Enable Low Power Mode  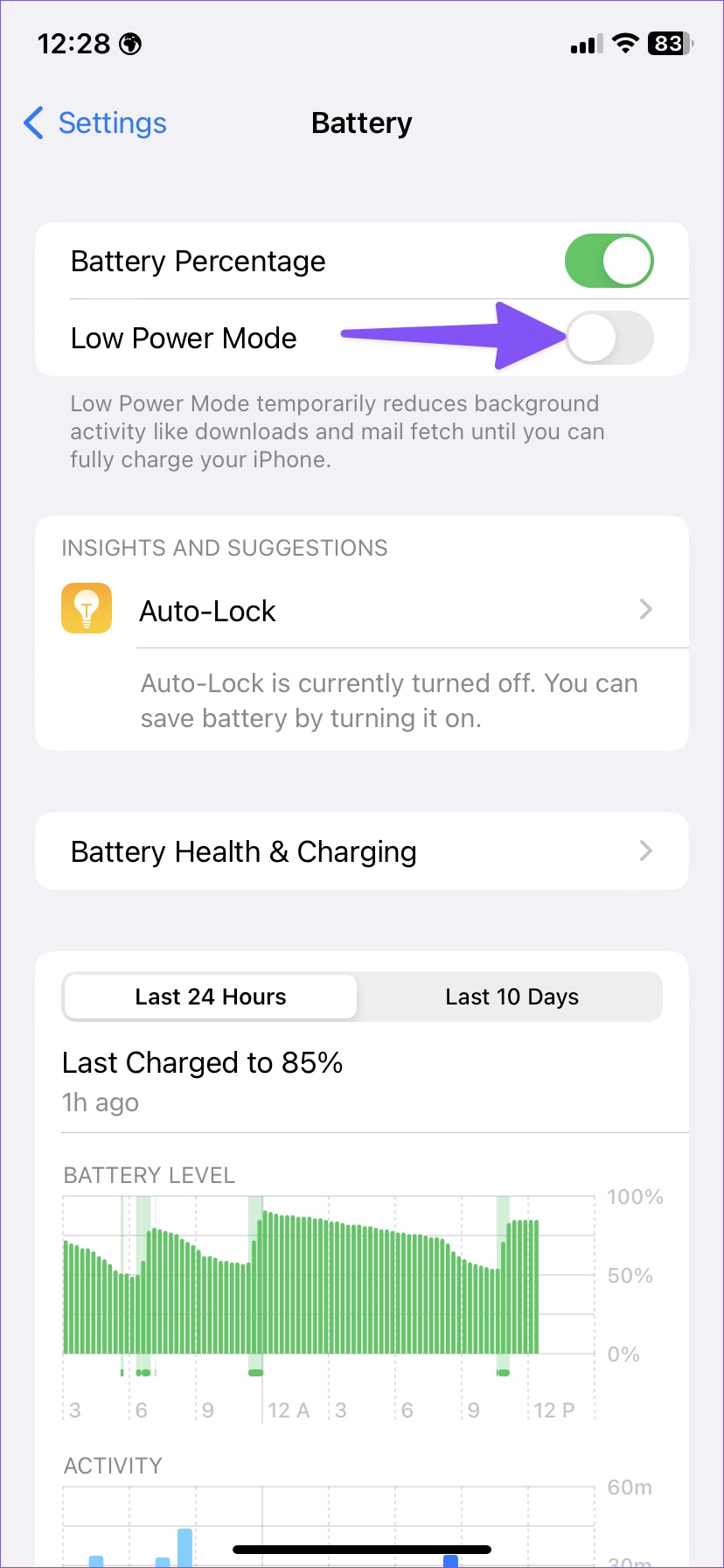pos(609,338)
